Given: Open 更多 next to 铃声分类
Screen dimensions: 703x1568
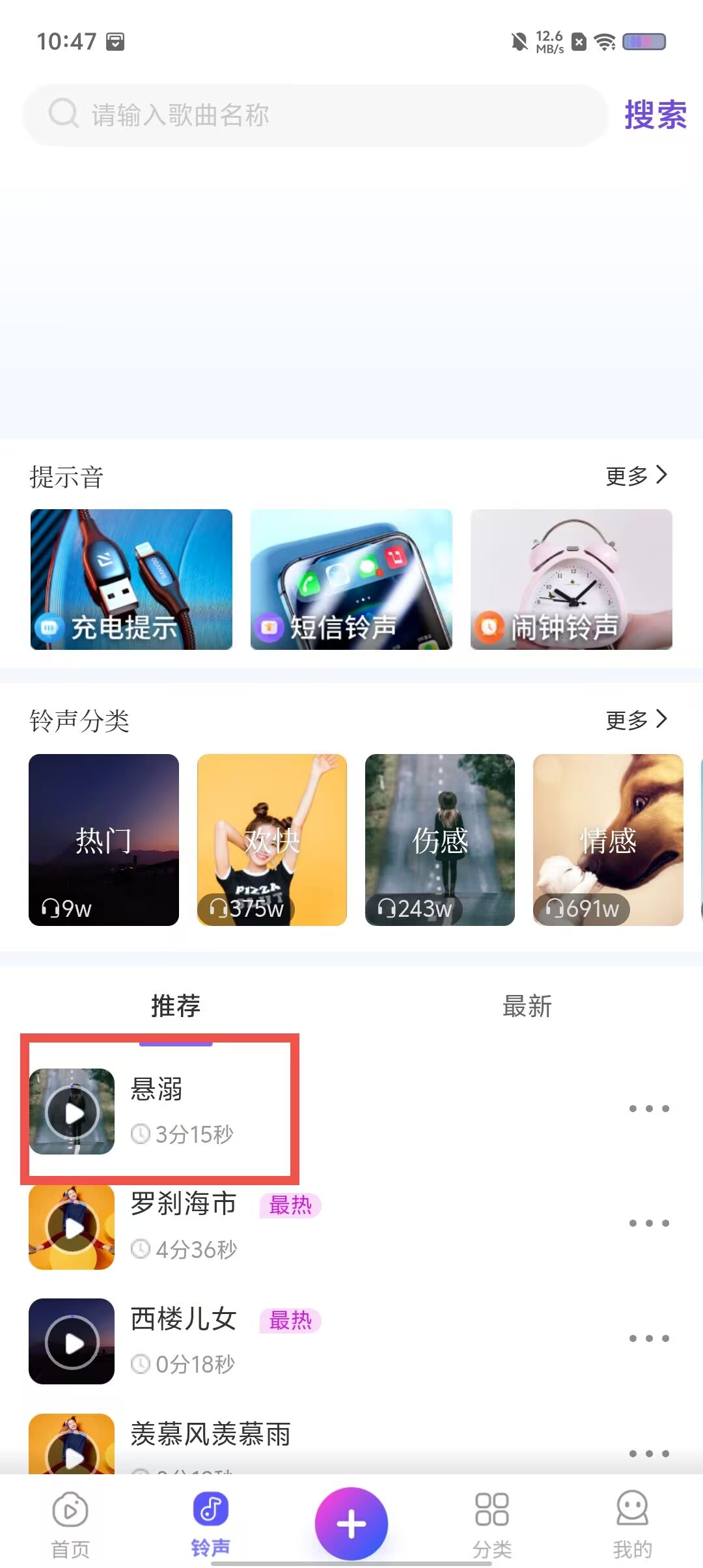Looking at the screenshot, I should (x=637, y=720).
